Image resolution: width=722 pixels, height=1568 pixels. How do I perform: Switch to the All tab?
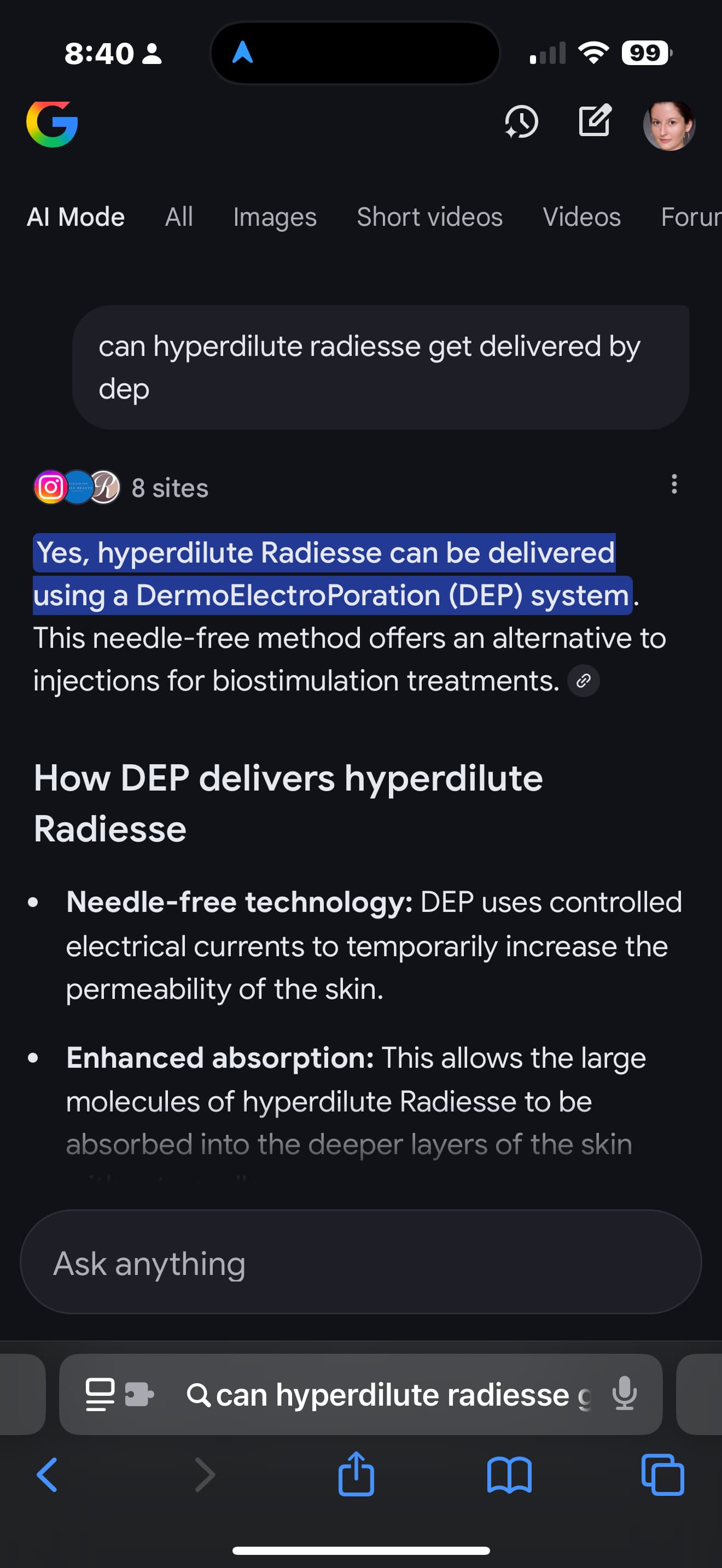click(x=178, y=217)
